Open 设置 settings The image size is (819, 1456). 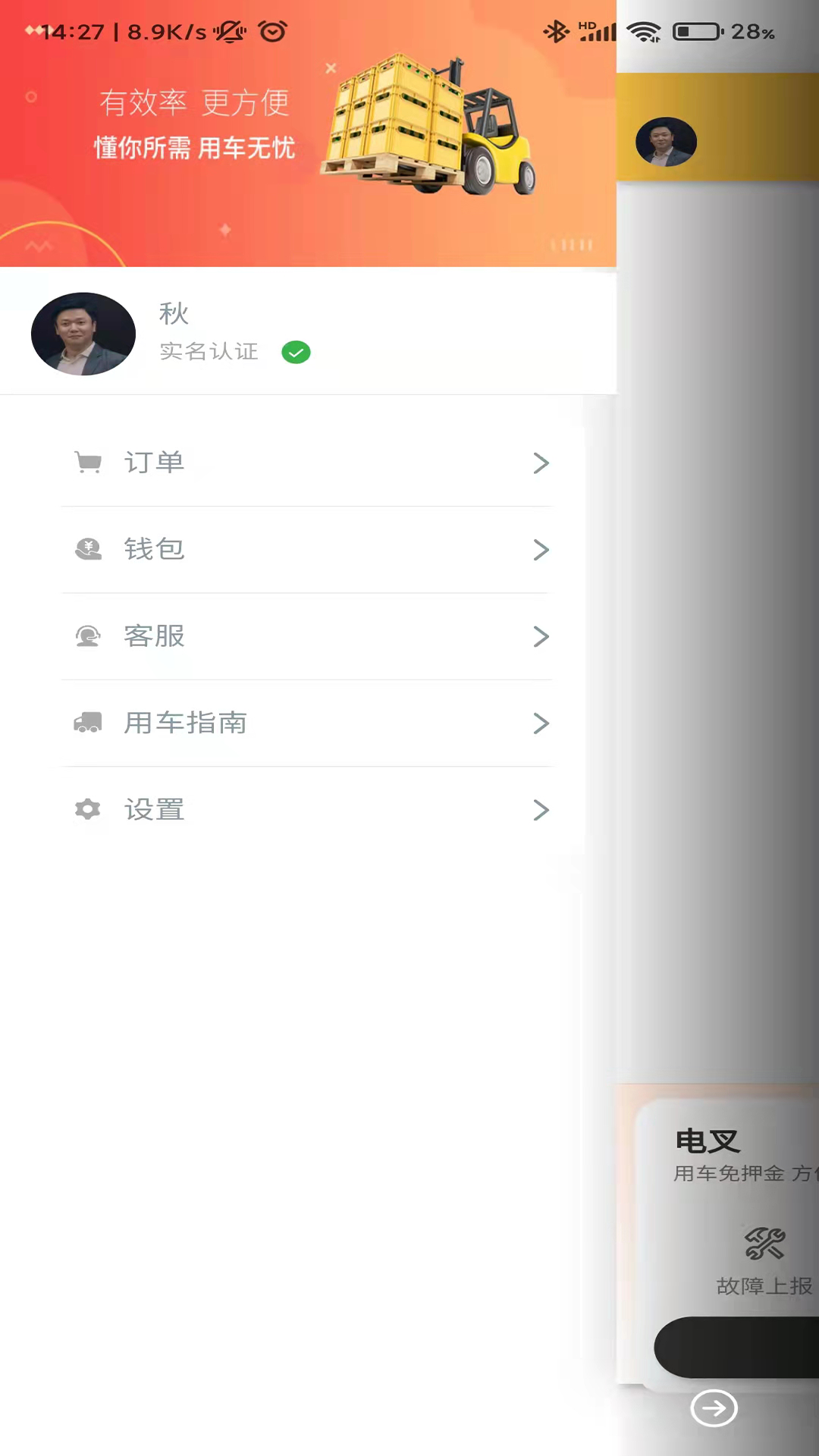pos(307,810)
